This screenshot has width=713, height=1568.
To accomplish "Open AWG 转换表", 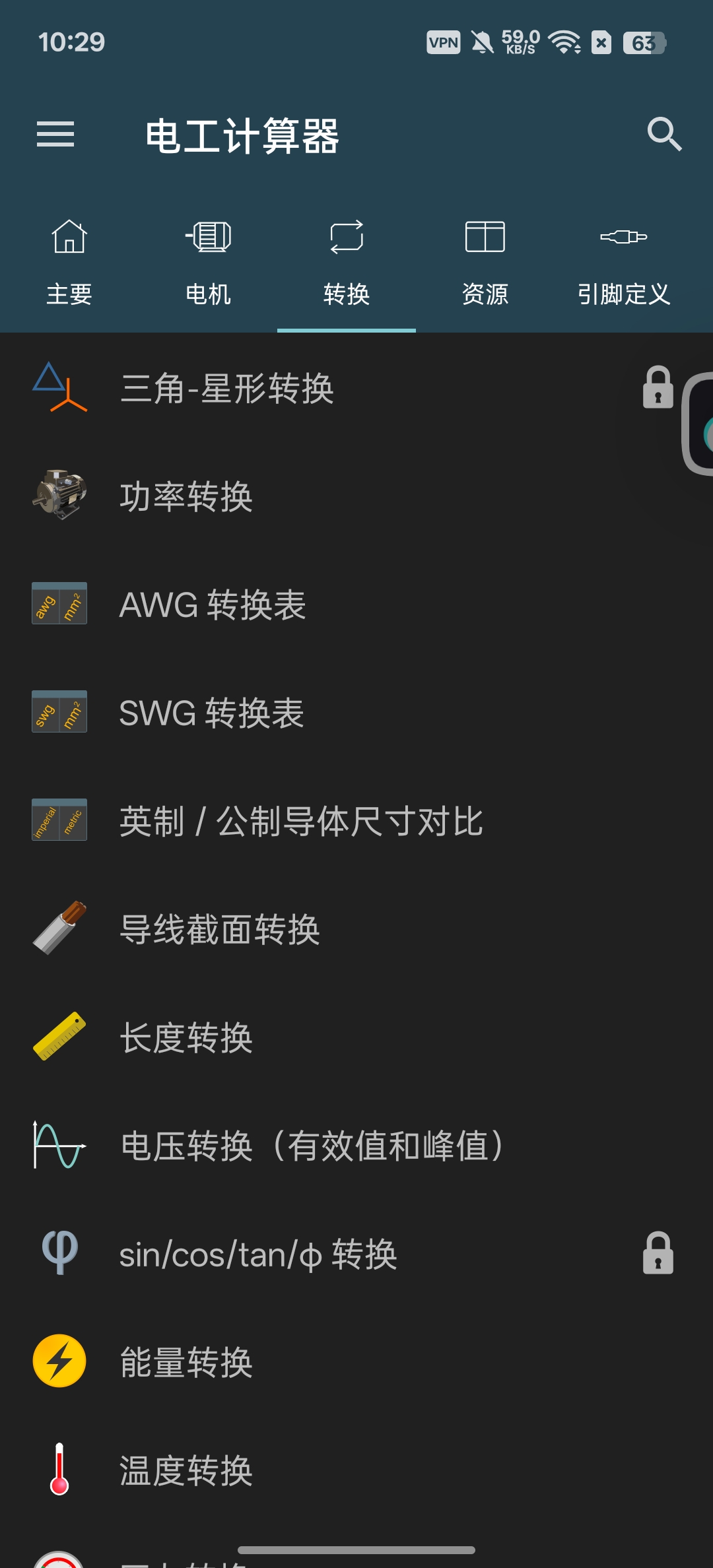I will pos(356,604).
